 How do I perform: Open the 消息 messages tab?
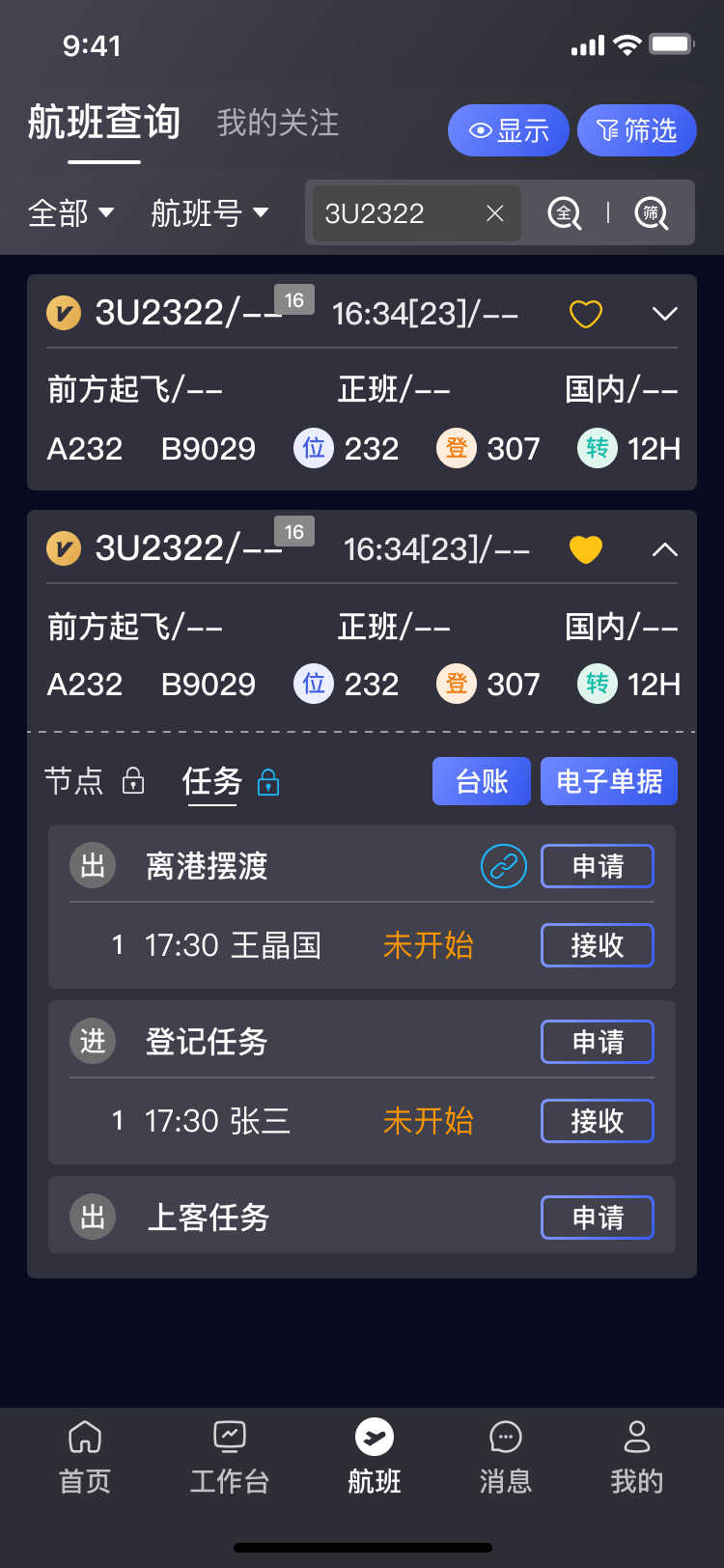click(506, 1458)
